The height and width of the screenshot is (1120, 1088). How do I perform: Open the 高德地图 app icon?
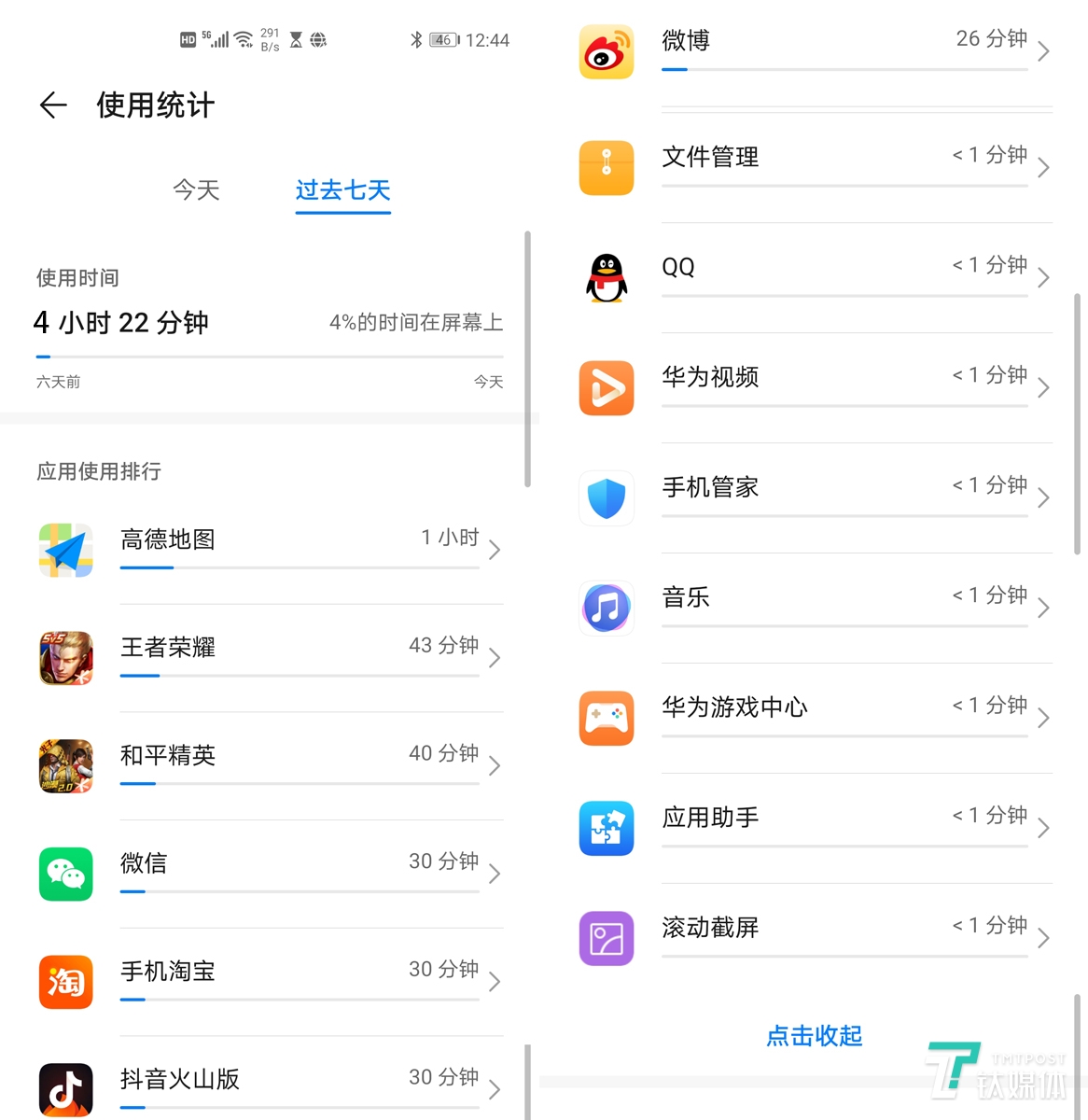[65, 551]
